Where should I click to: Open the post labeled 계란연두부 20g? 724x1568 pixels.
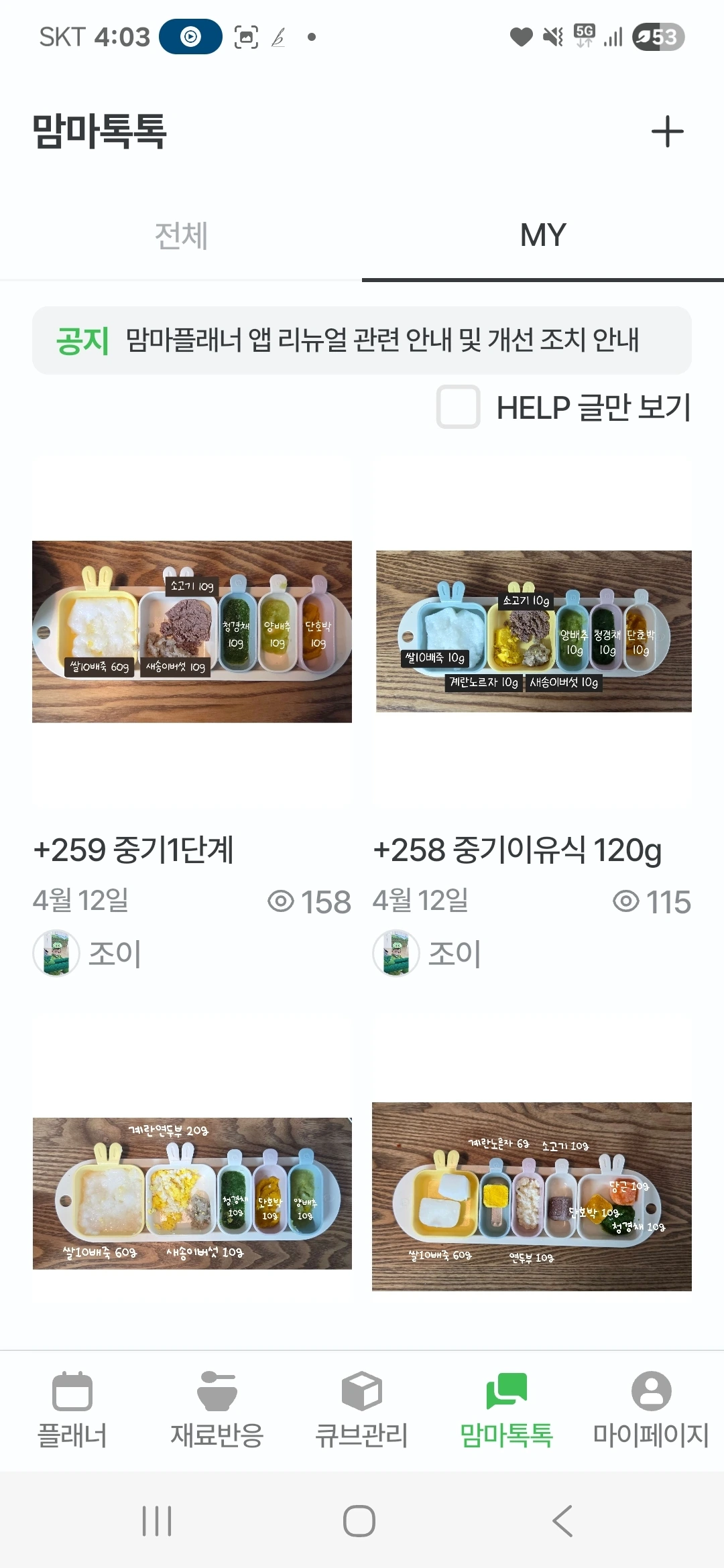coord(192,1193)
